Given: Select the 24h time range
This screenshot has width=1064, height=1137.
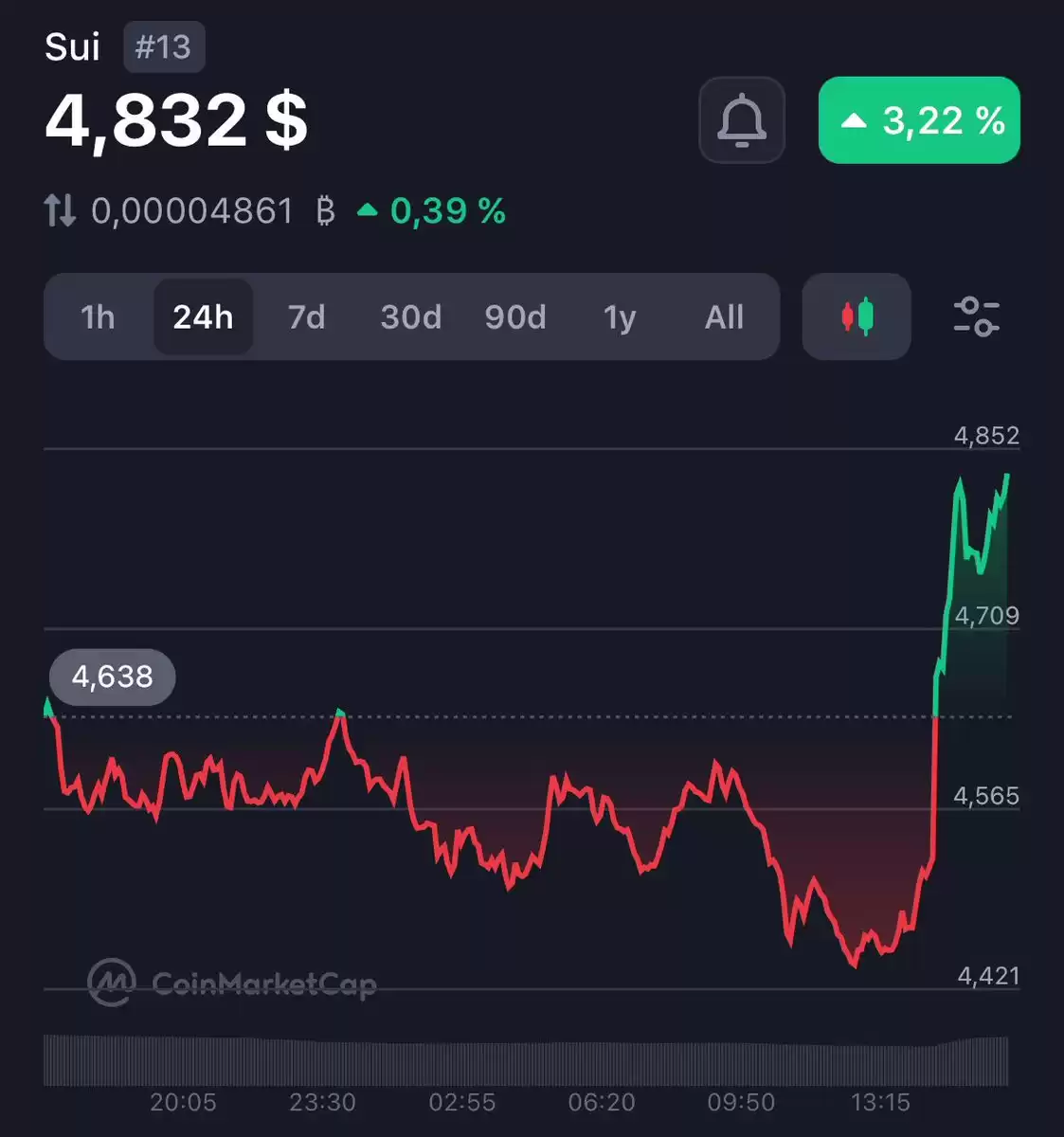Looking at the screenshot, I should coord(203,317).
